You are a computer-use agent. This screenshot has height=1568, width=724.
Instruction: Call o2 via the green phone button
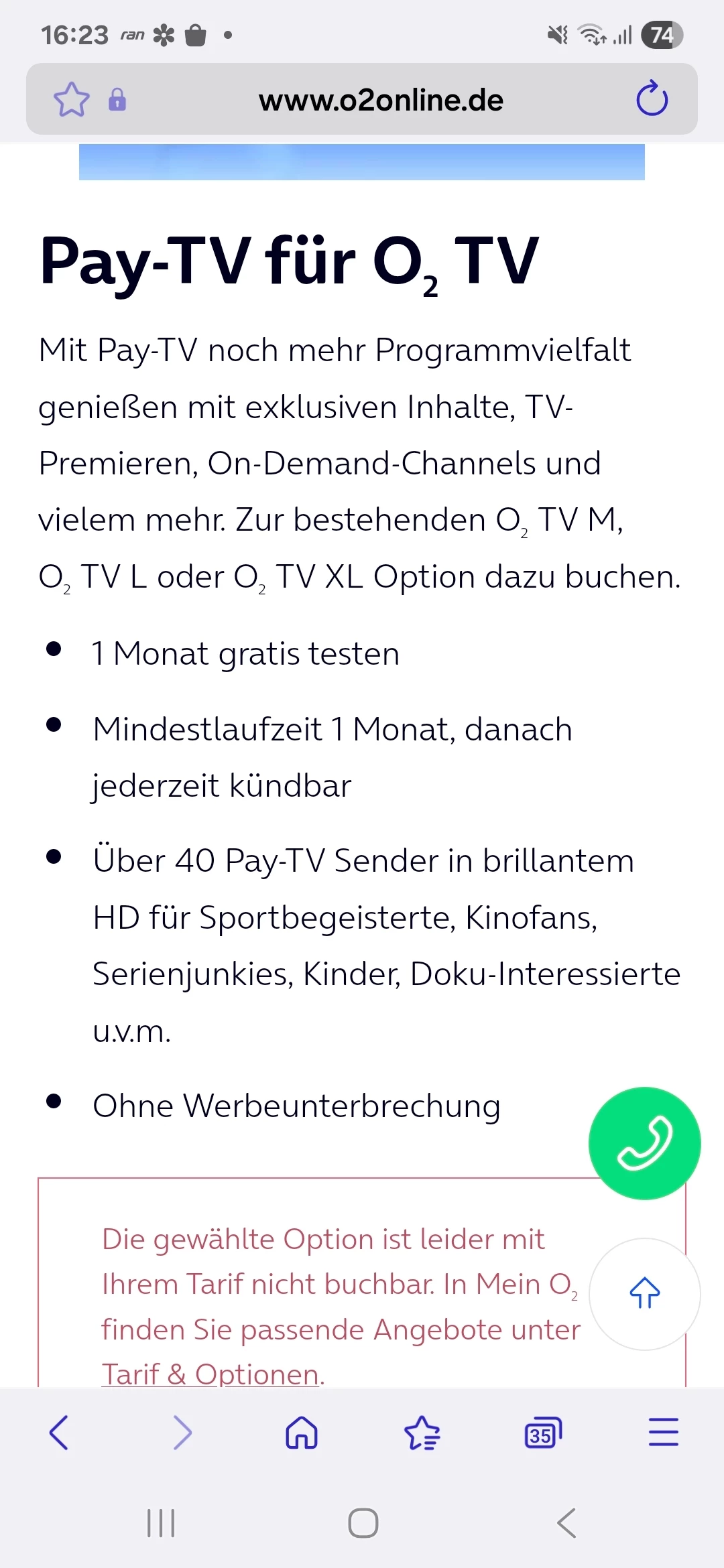click(644, 1143)
